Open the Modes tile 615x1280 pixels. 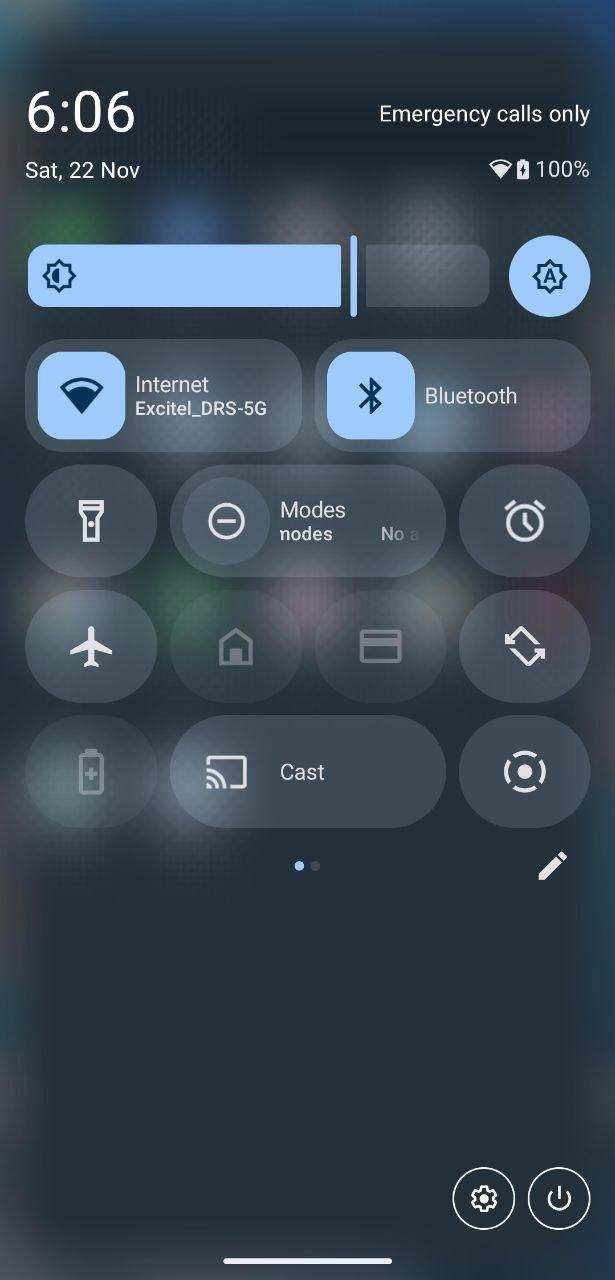pos(308,521)
